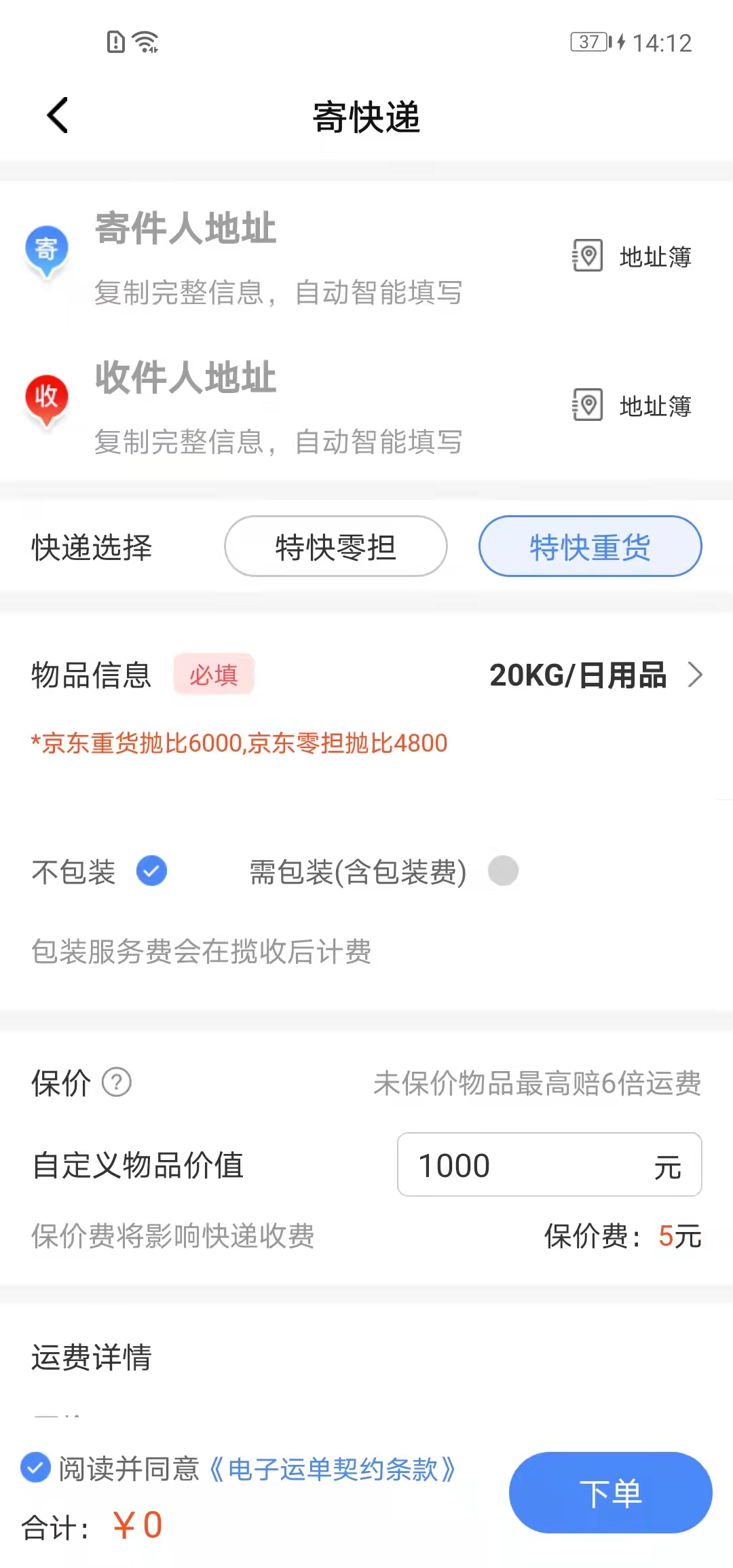Open item details with the right arrow chevron

pyautogui.click(x=696, y=675)
